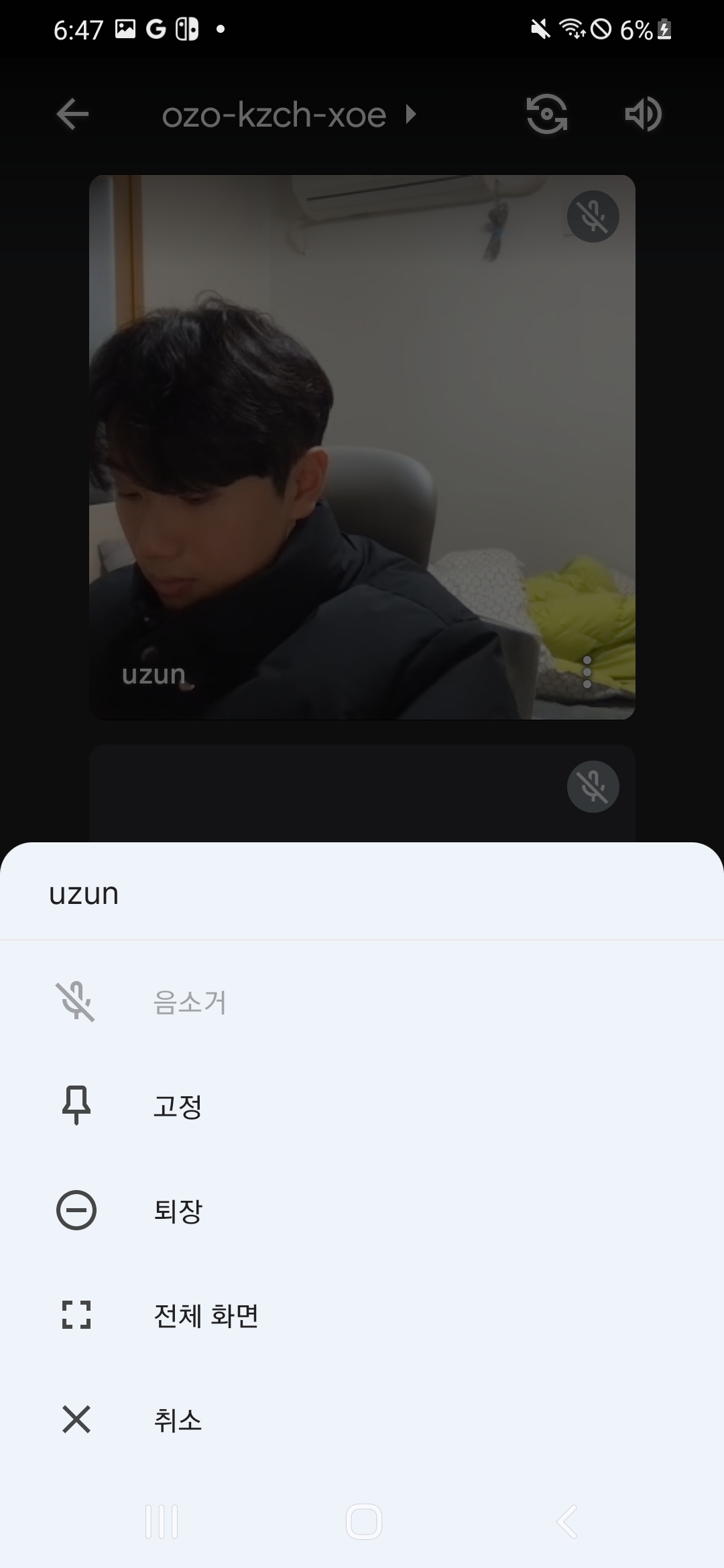Tap the system back button
The width and height of the screenshot is (724, 1568).
(566, 1522)
